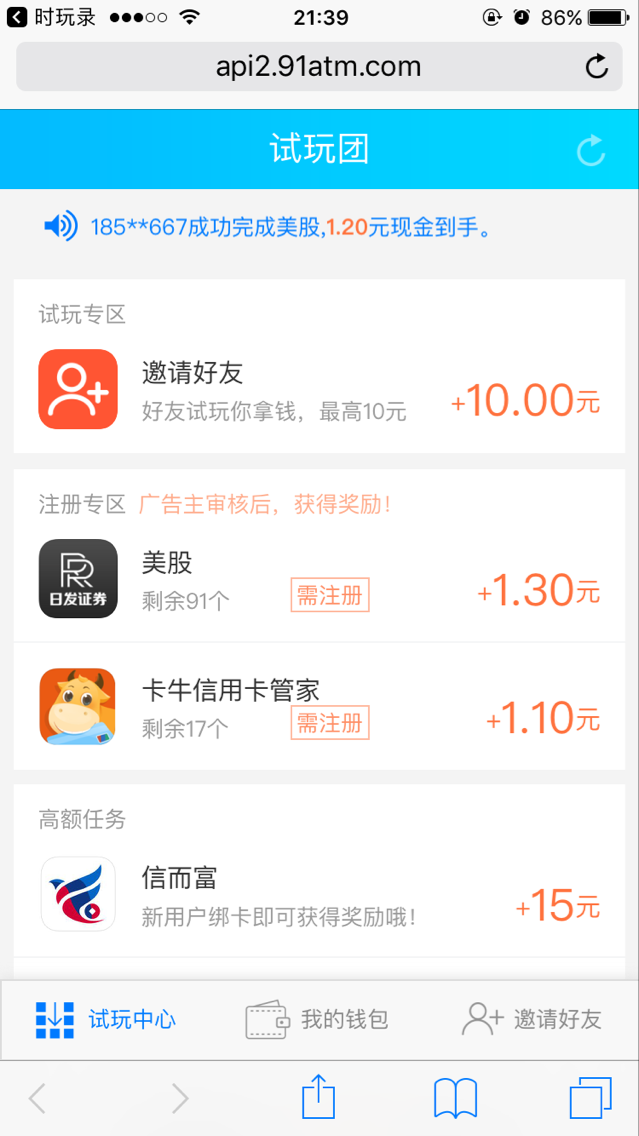639x1136 pixels.
Task: Tap the api2.91atm.com address bar
Action: (319, 67)
